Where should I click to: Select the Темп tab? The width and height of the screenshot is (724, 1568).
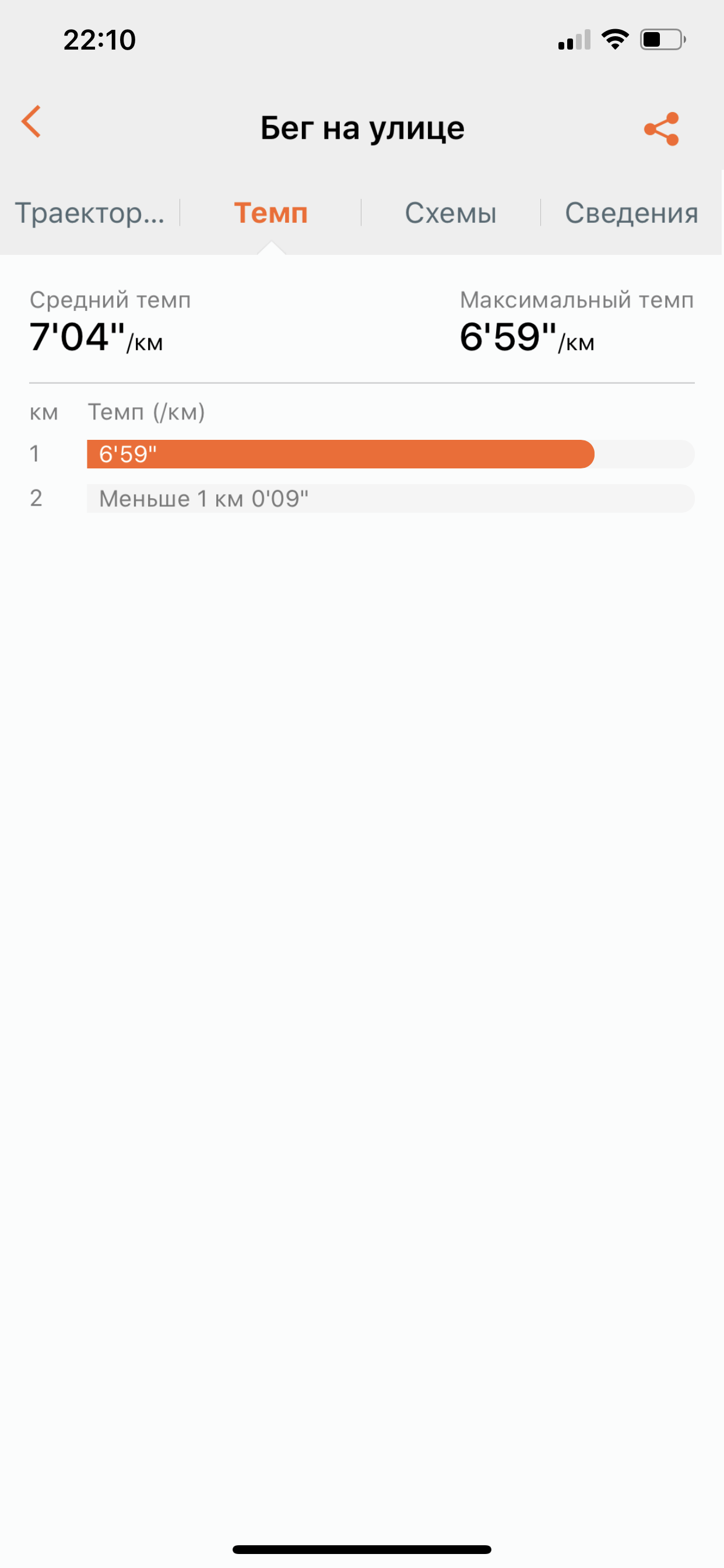[x=270, y=213]
